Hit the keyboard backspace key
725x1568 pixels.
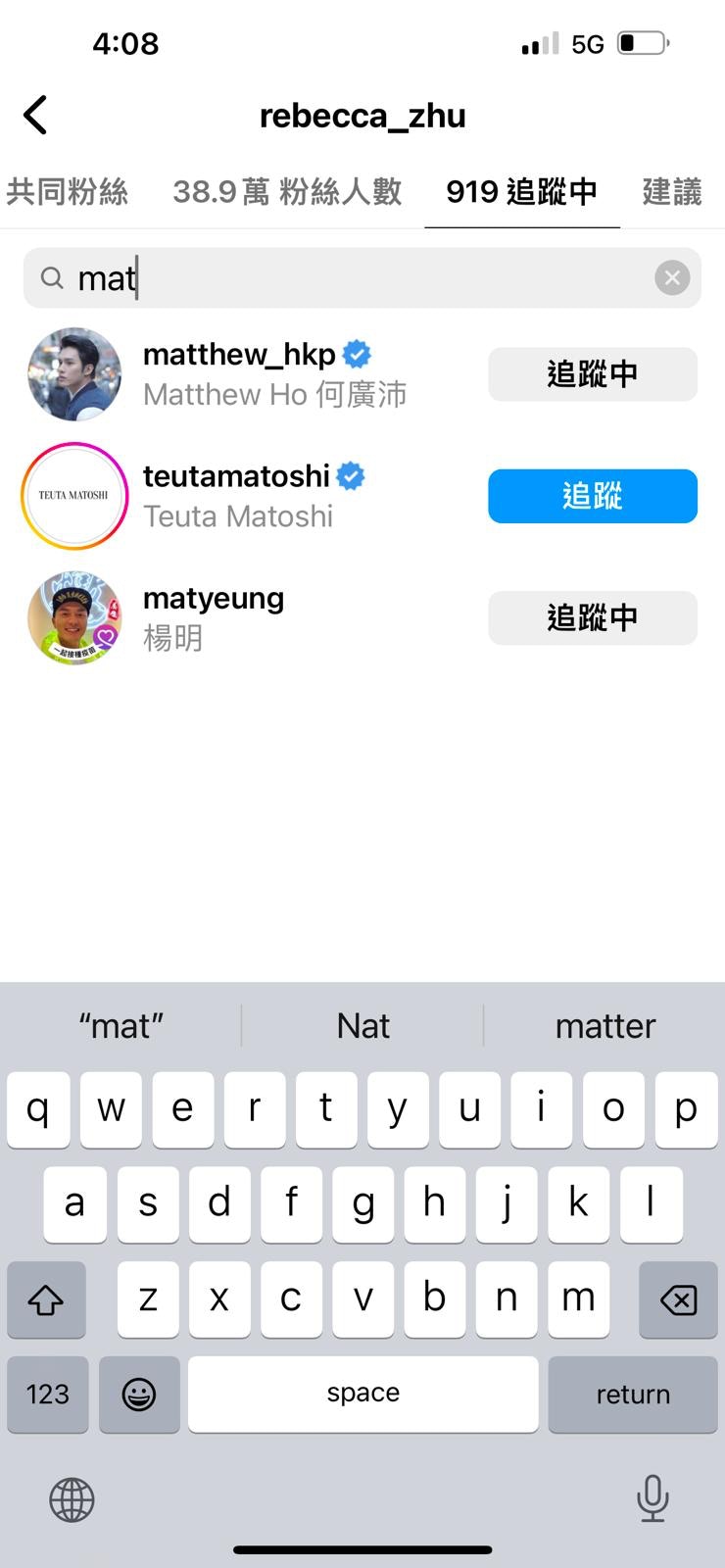(x=678, y=1299)
